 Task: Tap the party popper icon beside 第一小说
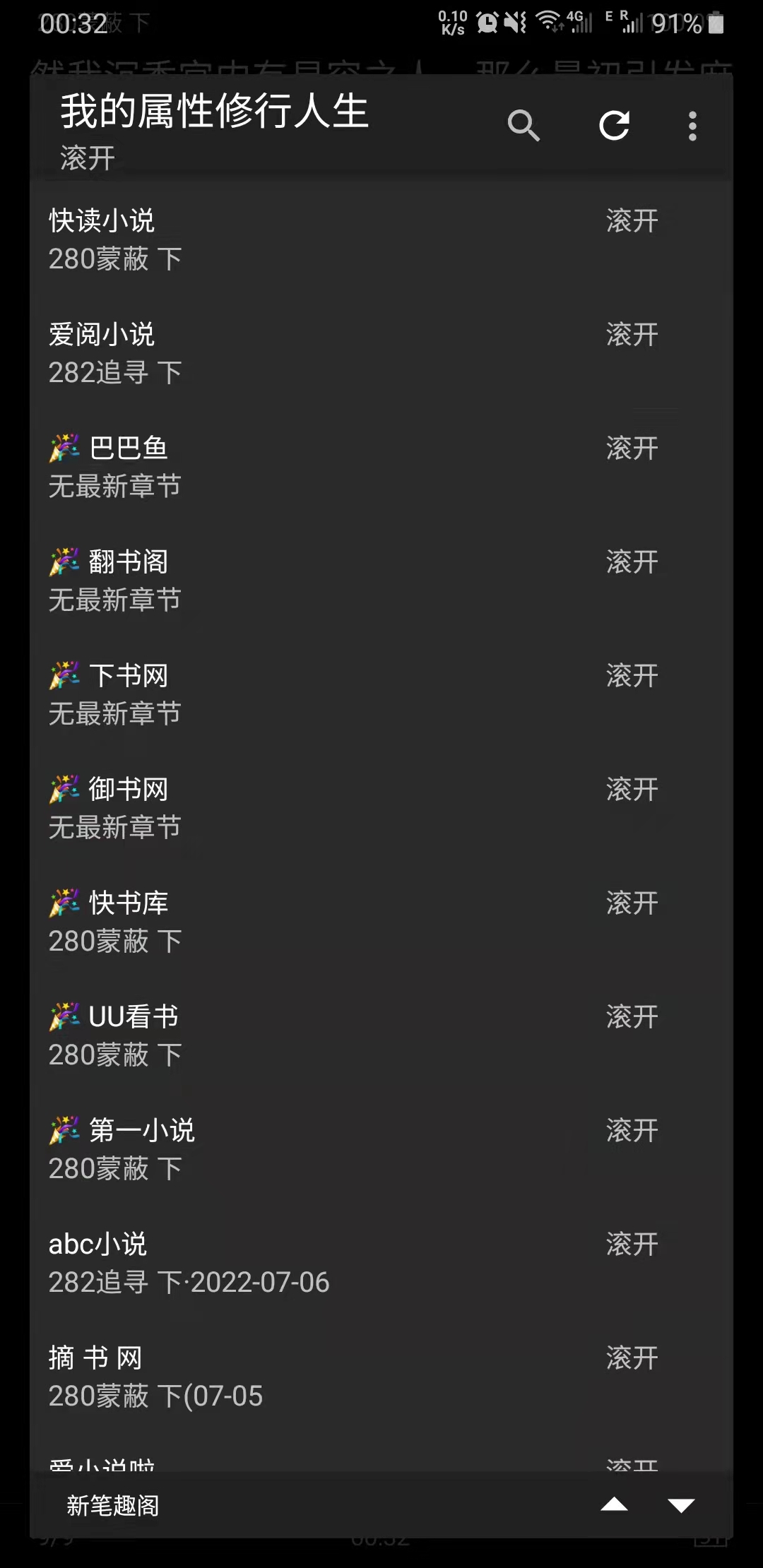coord(65,1129)
